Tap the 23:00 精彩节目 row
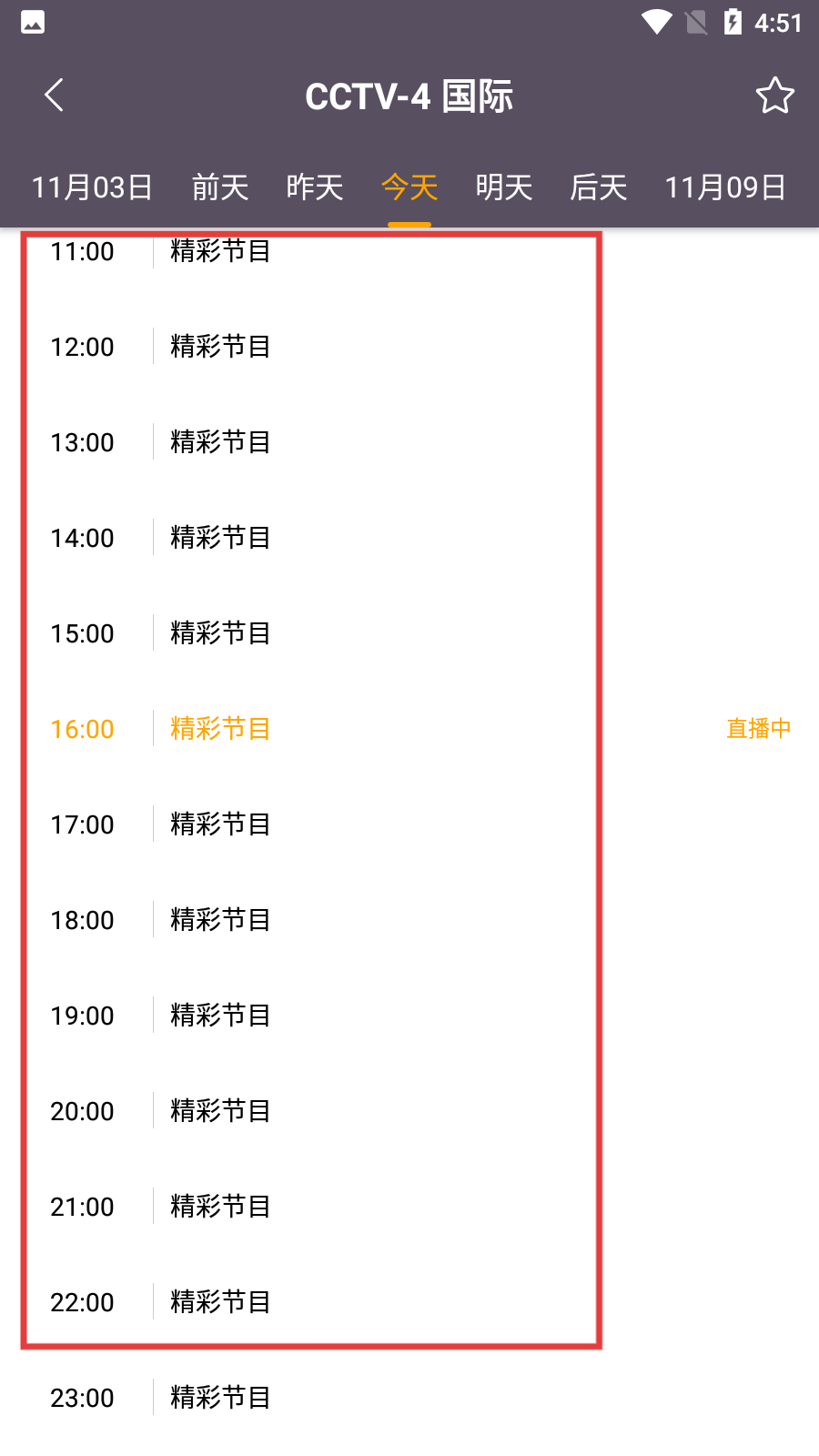The image size is (819, 1456). [218, 1398]
